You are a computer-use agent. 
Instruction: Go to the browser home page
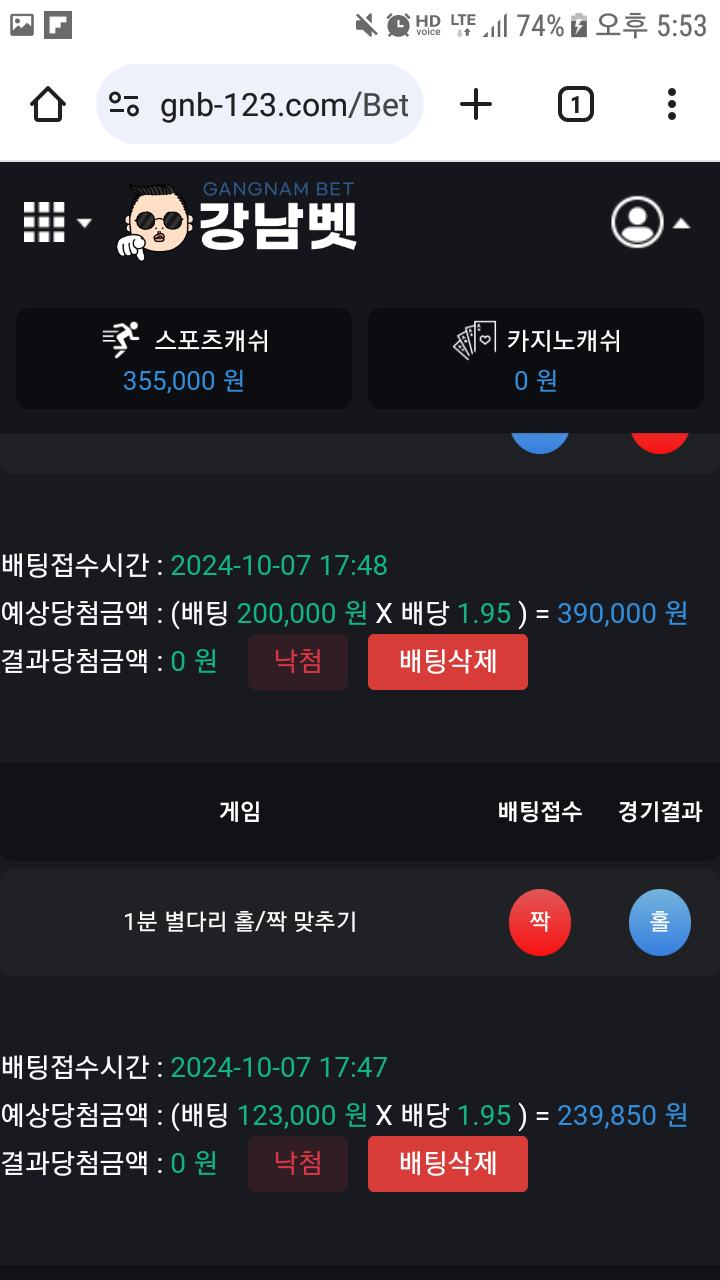click(x=48, y=104)
